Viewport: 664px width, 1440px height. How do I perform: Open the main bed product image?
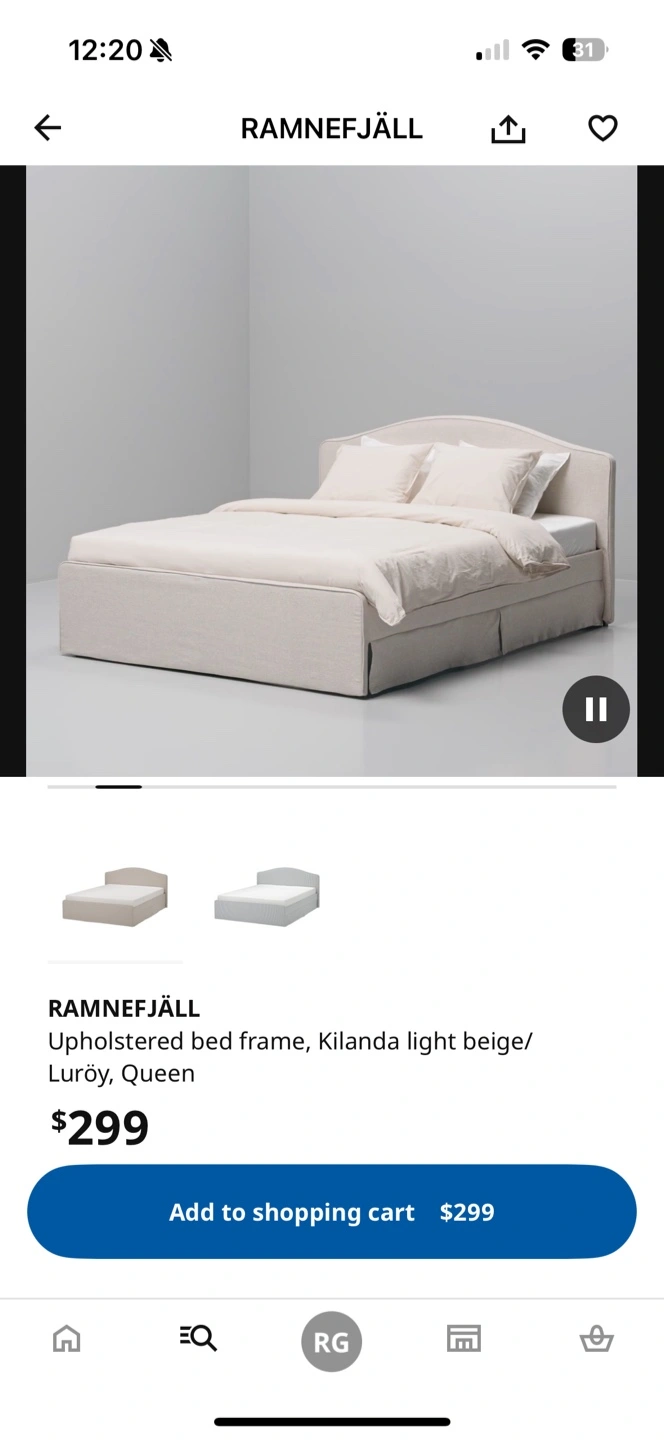(x=331, y=470)
